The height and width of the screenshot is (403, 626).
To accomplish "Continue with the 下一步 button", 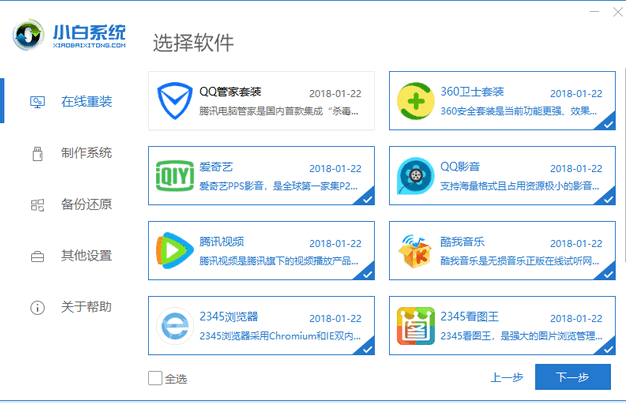I will [572, 377].
